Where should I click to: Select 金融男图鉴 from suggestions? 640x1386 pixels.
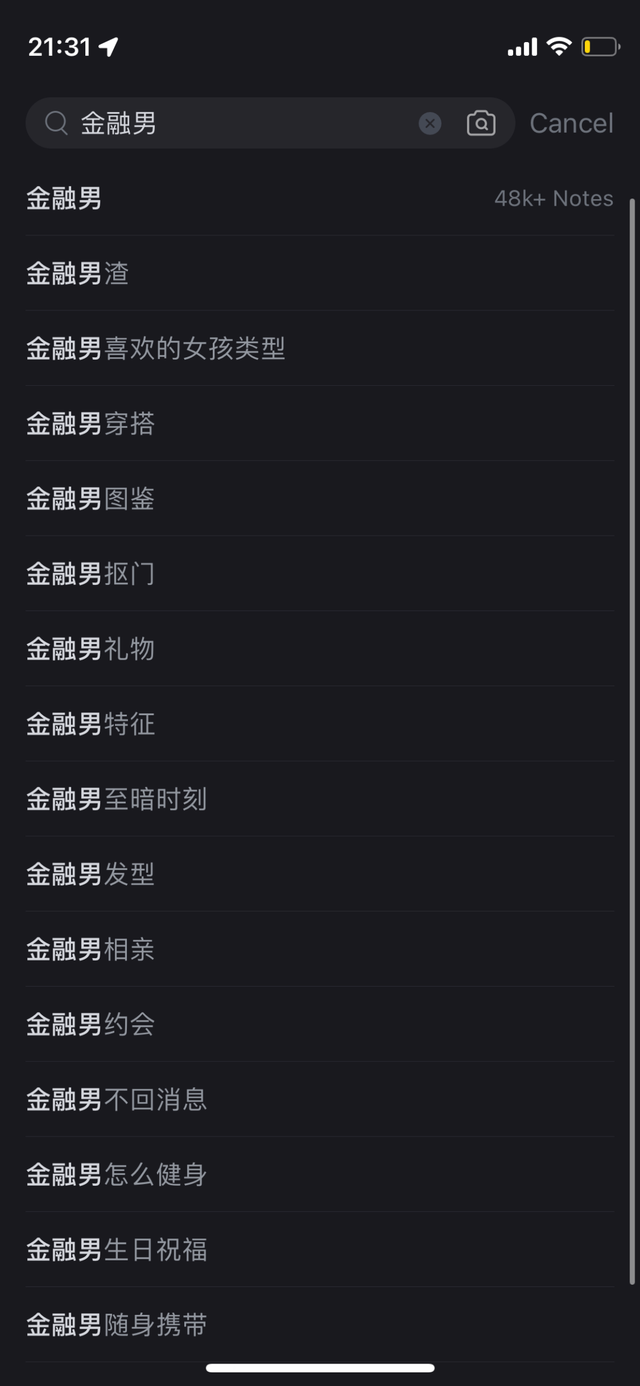320,498
